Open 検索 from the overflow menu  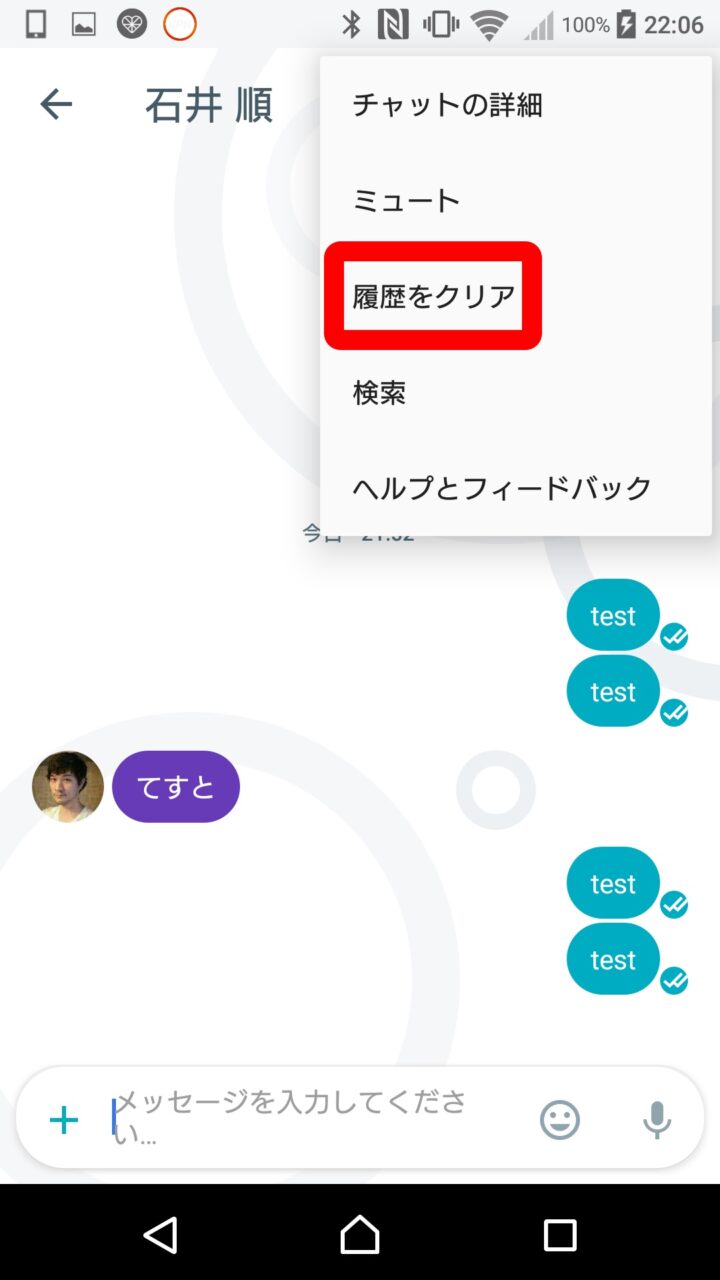tap(379, 392)
